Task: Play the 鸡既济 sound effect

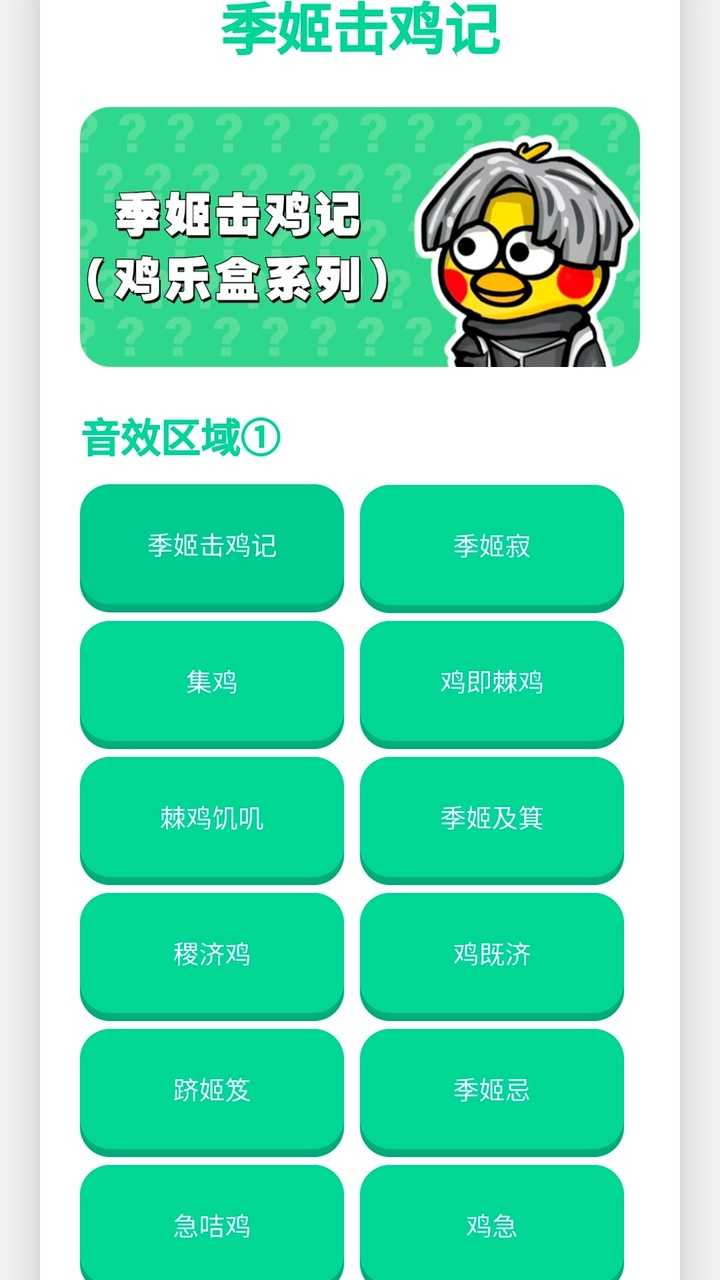Action: [491, 954]
